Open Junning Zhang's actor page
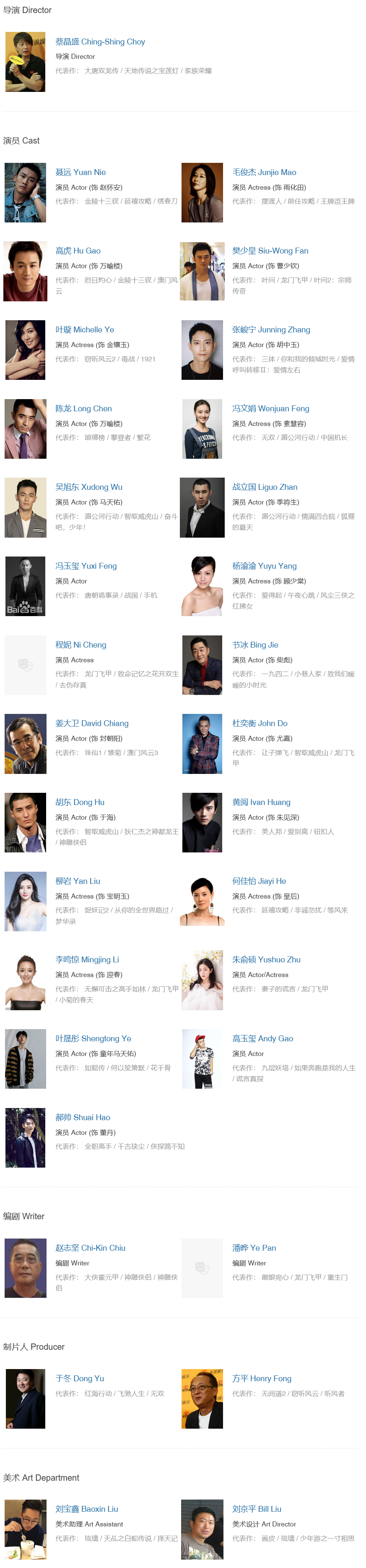 (x=270, y=329)
